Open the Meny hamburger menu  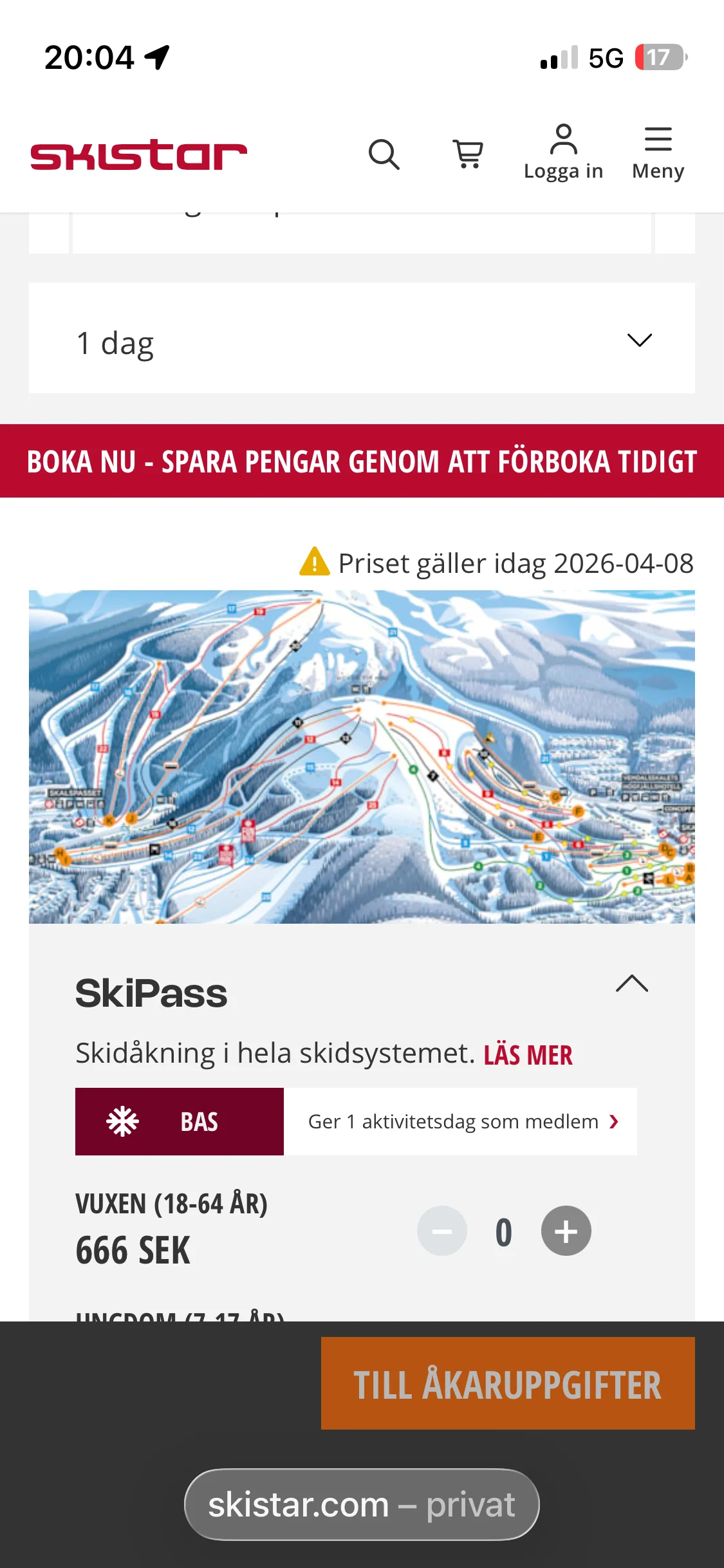coord(658,153)
